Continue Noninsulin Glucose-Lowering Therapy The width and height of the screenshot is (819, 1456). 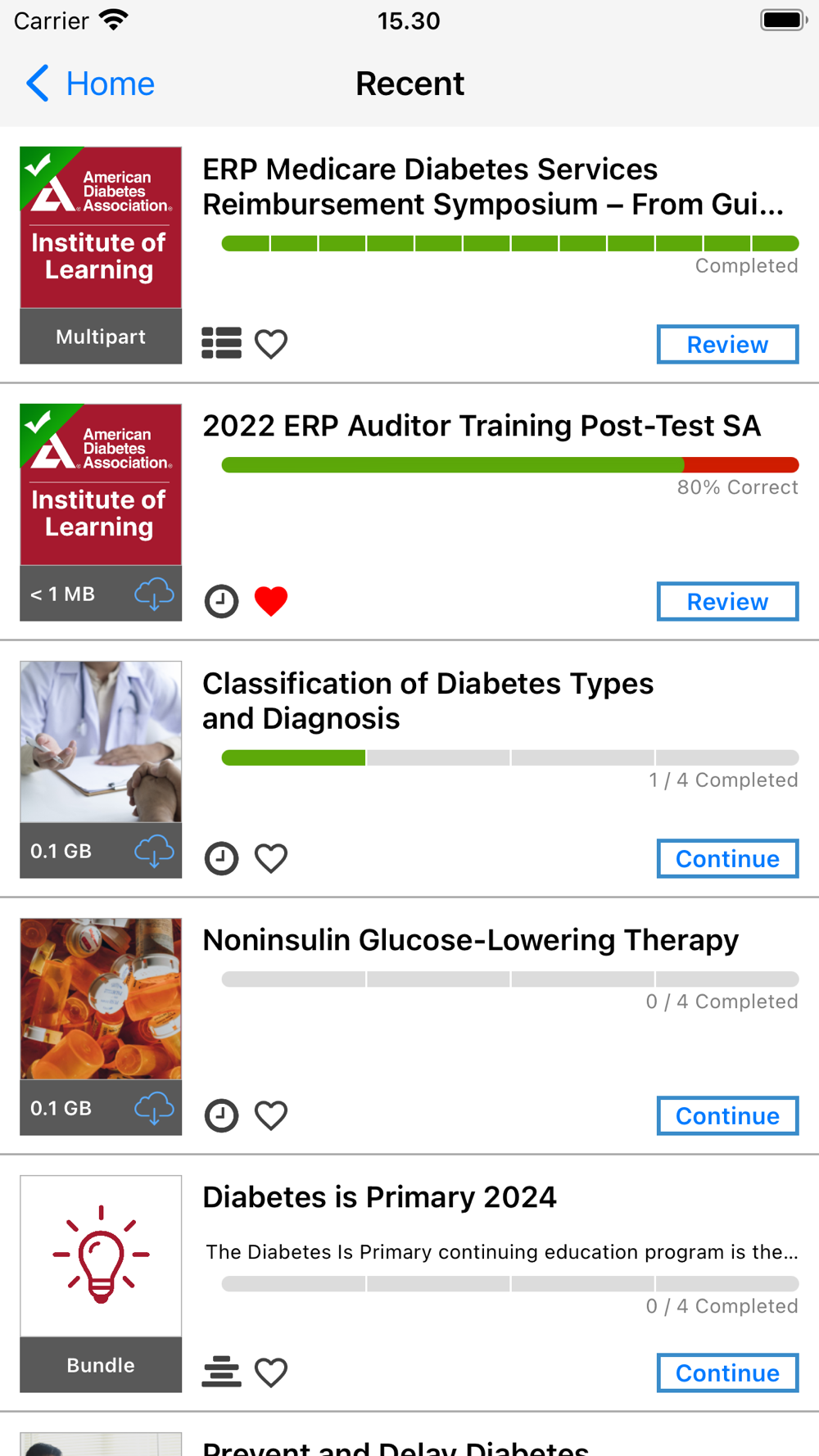[x=727, y=1115]
